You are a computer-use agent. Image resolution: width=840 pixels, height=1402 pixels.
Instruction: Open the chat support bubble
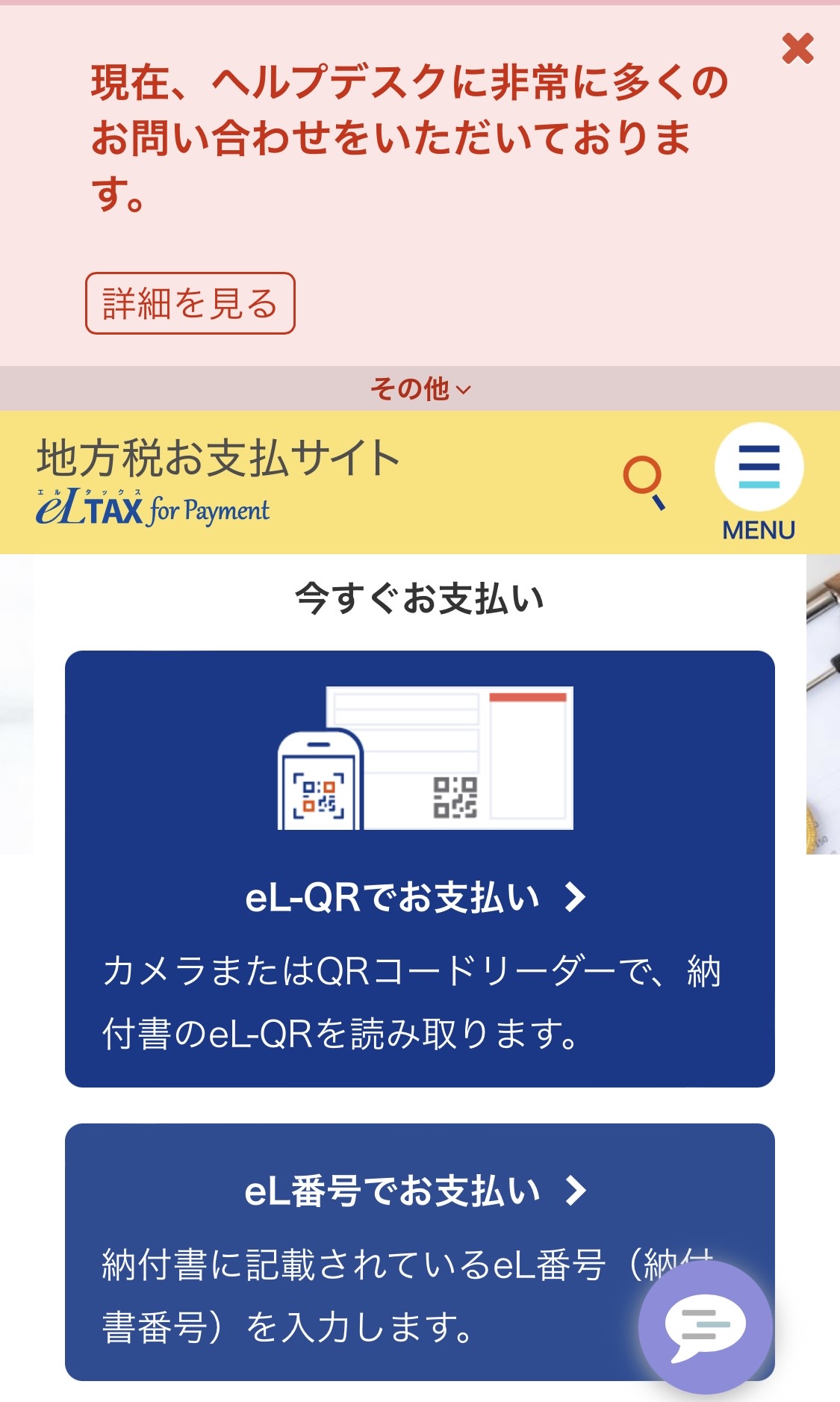(704, 1328)
